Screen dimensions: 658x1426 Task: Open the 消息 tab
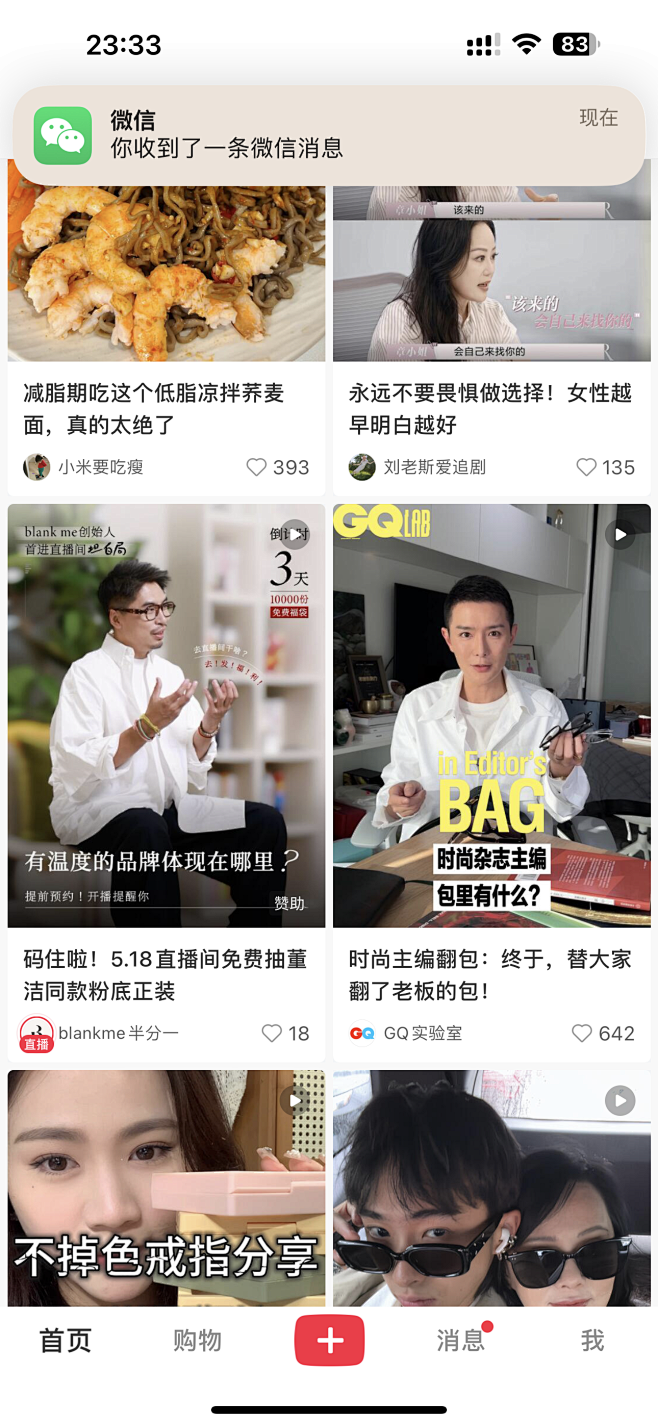click(460, 1341)
